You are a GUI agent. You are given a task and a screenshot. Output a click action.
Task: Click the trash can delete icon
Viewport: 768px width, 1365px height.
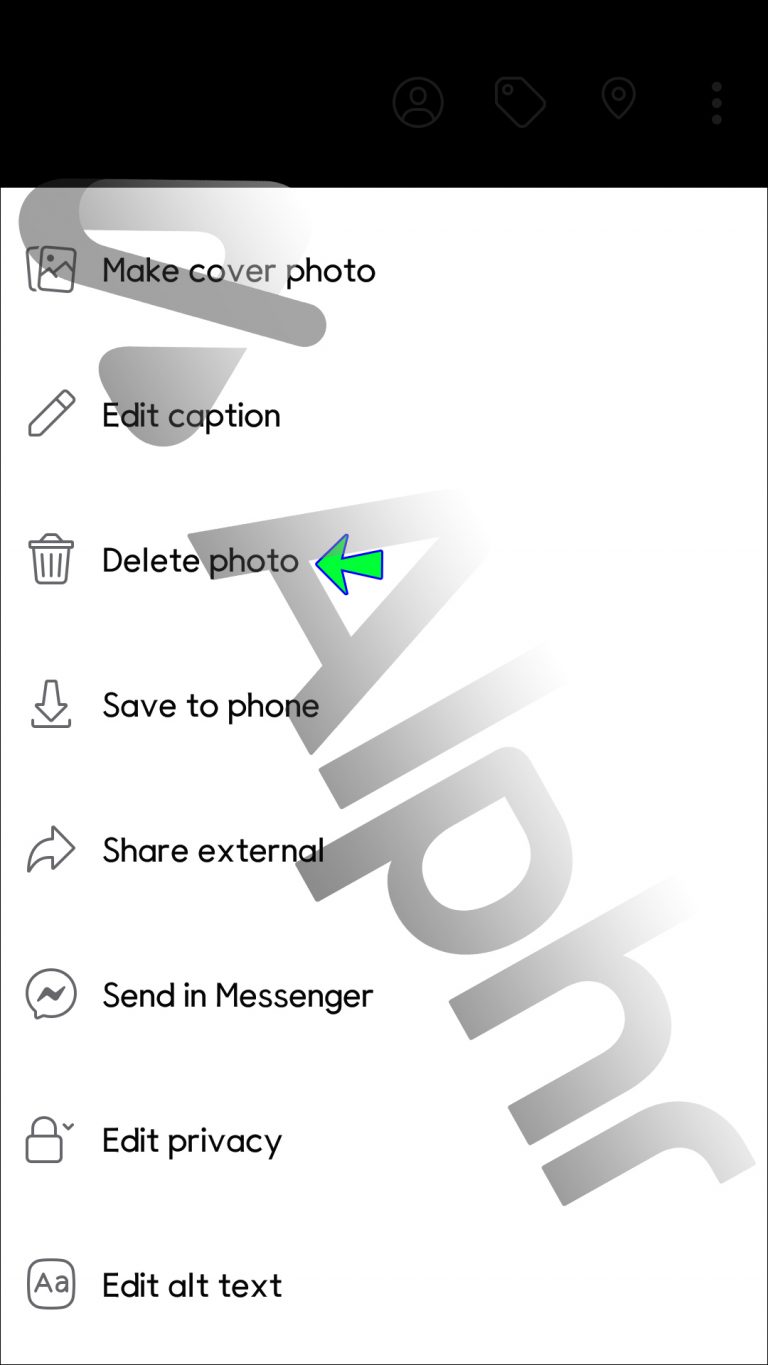[x=51, y=560]
